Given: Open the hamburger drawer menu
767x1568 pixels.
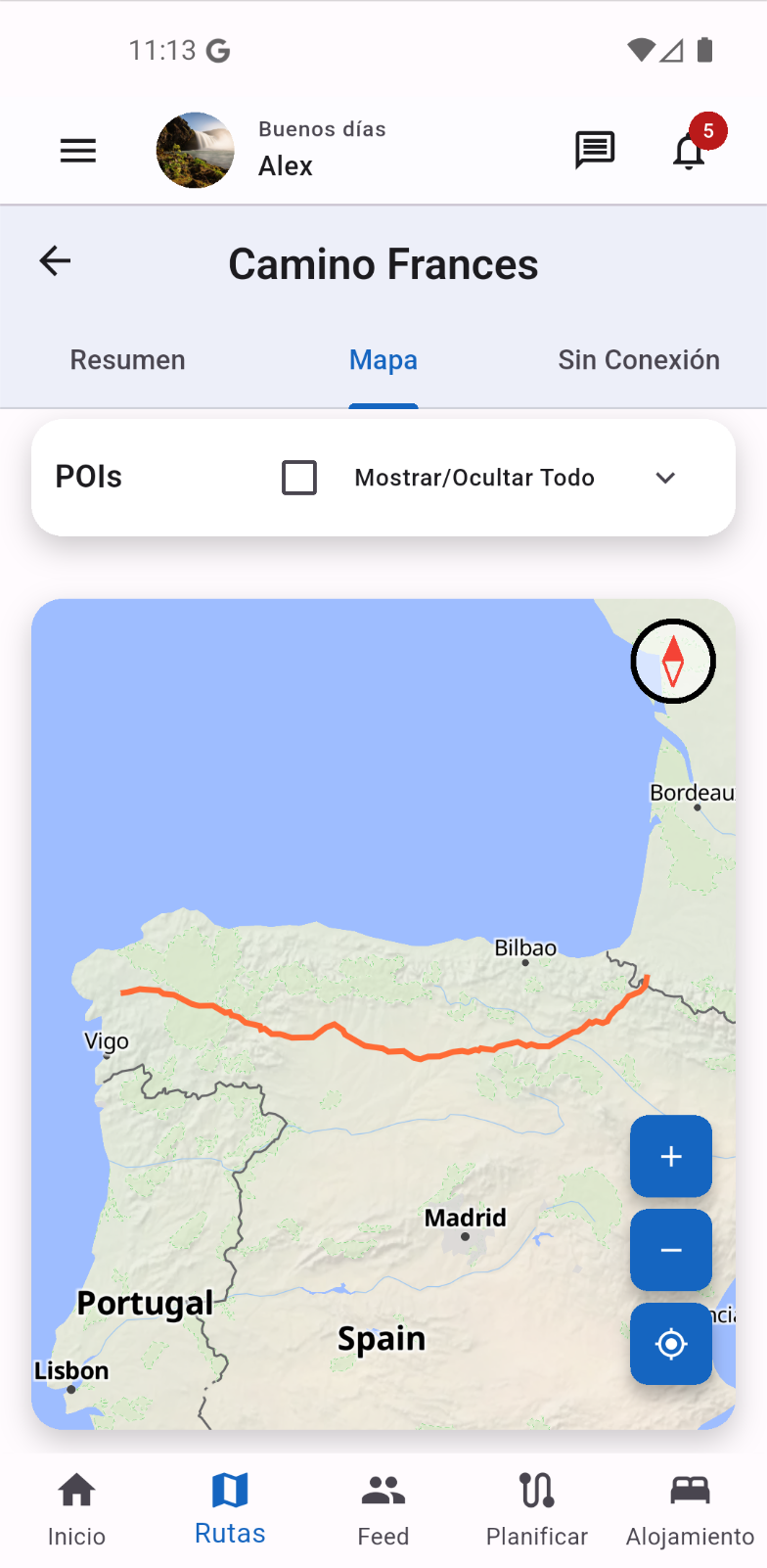Looking at the screenshot, I should pyautogui.click(x=78, y=151).
